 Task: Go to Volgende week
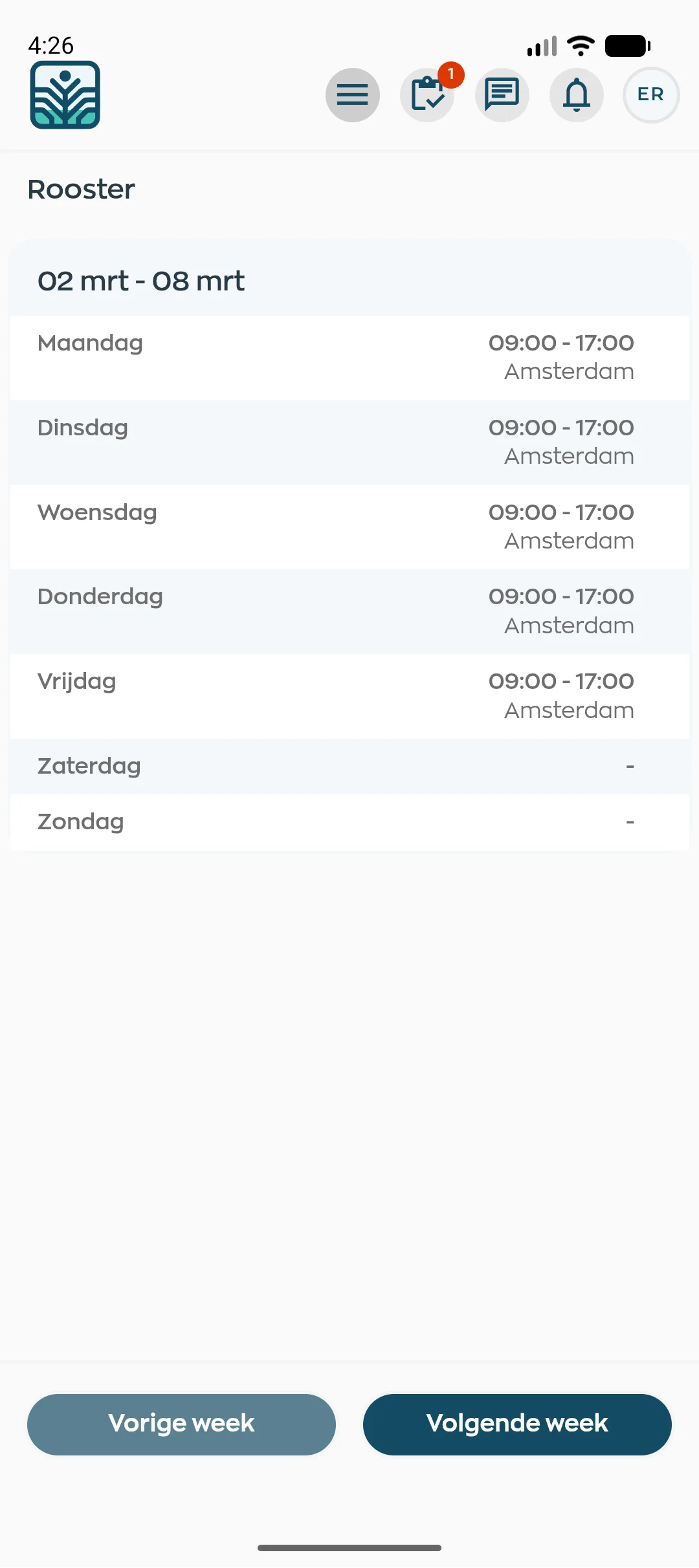517,1423
